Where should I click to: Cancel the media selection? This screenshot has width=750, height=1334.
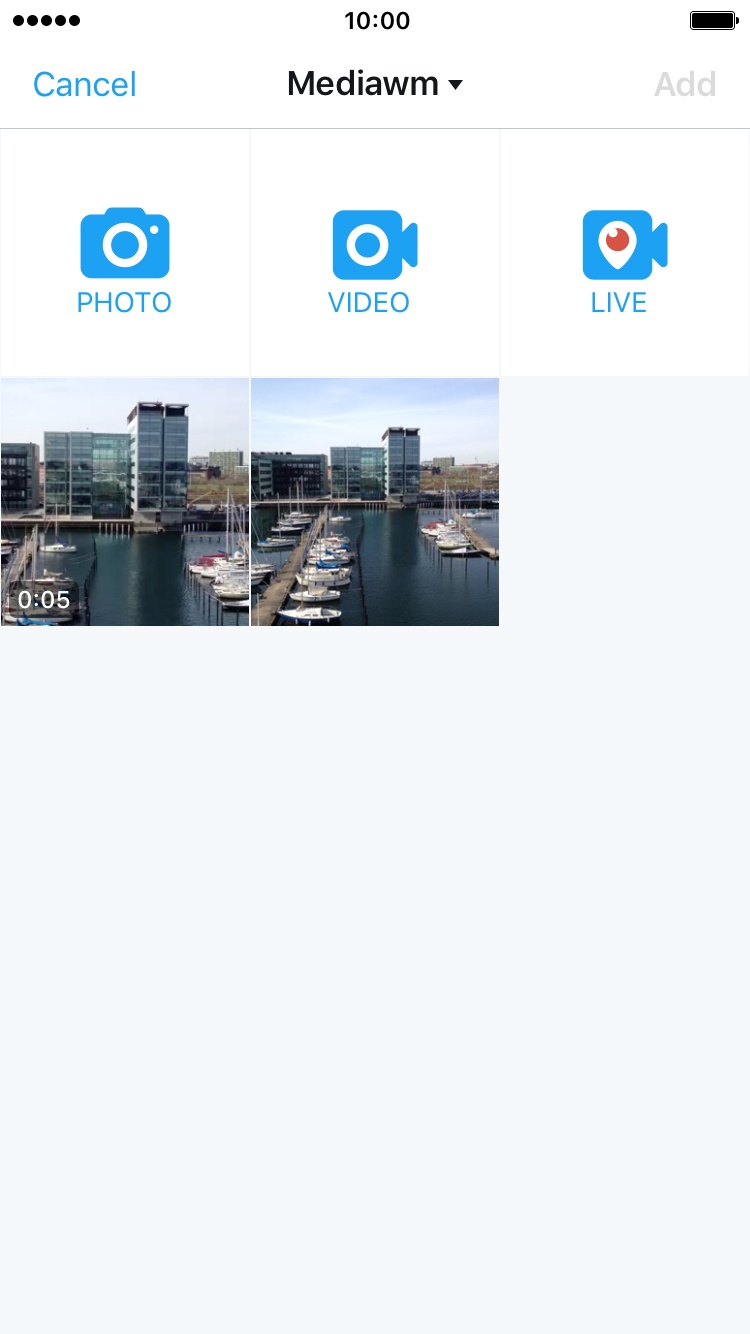coord(84,84)
